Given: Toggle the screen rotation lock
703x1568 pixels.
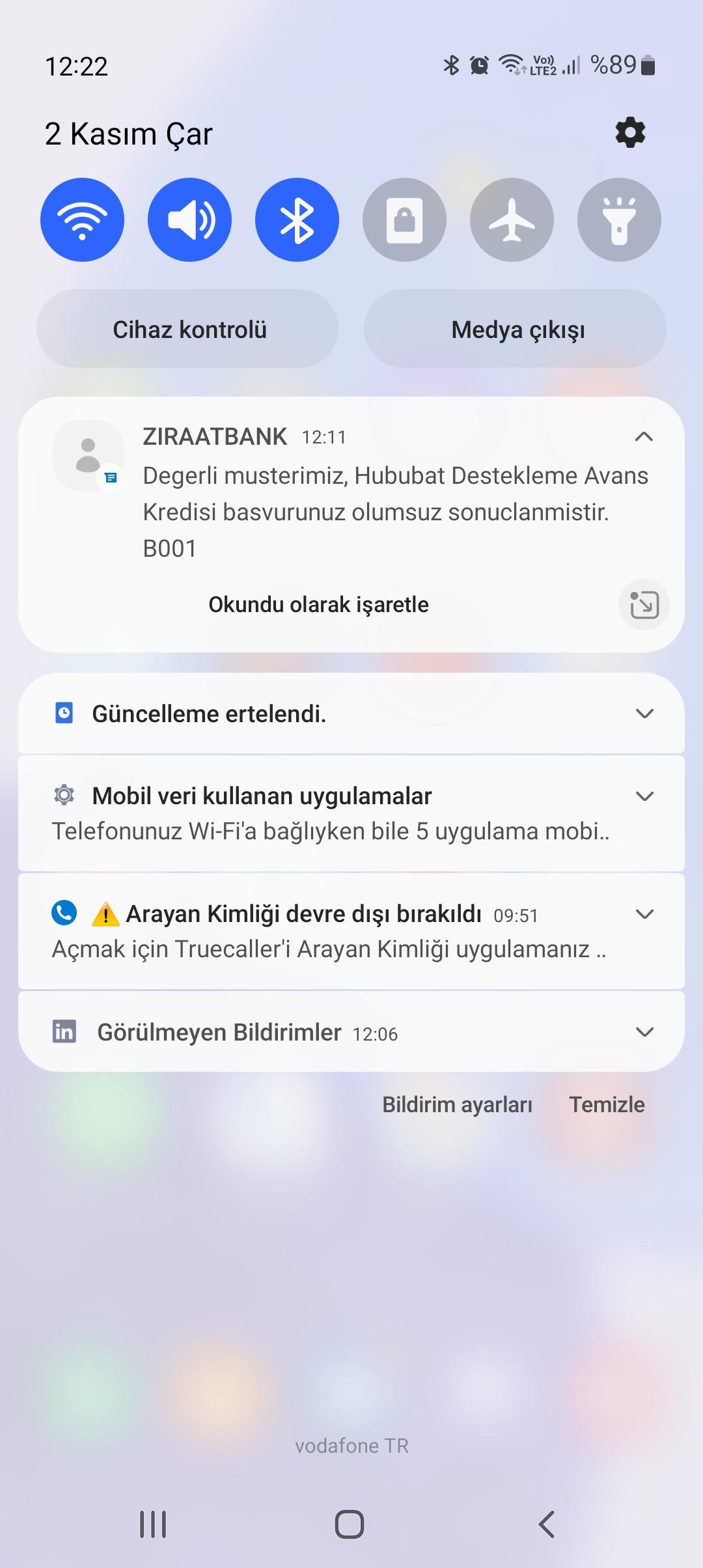Looking at the screenshot, I should coord(404,220).
